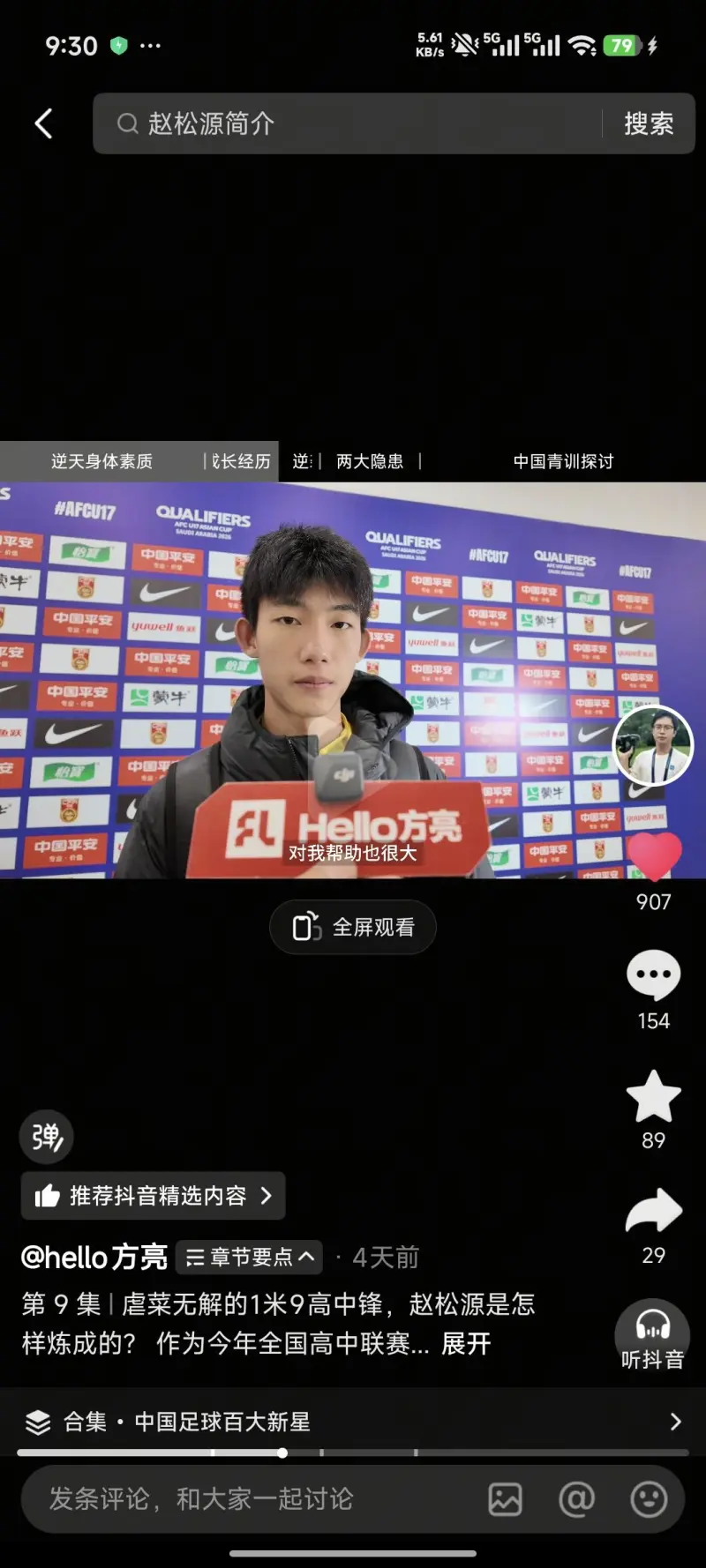The height and width of the screenshot is (1568, 706).
Task: Open the search field with 赵松源简介
Action: [353, 123]
